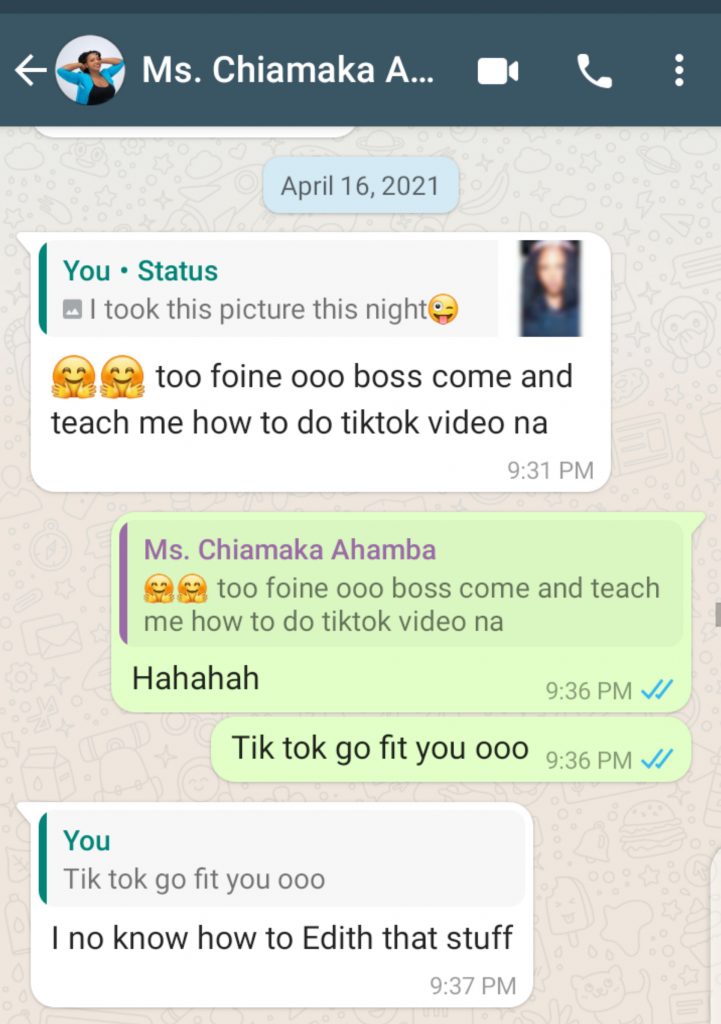The image size is (721, 1024).
Task: Go back to the chats list
Action: [30, 71]
